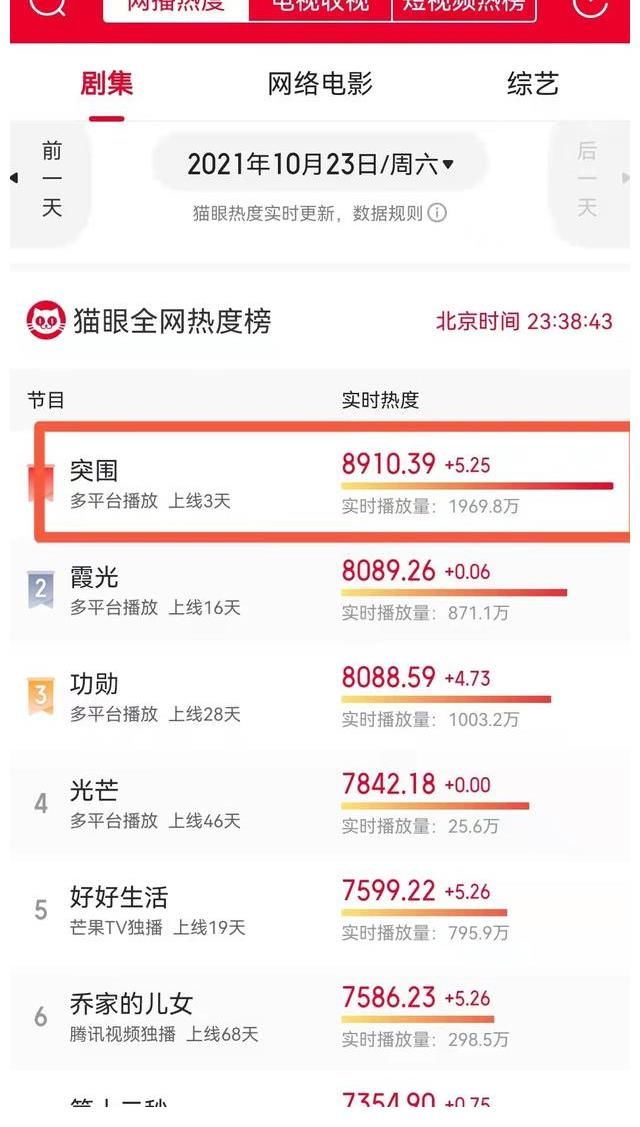Open the 霞光 drama entry
Viewport: 640px width, 1127px height.
(320, 591)
